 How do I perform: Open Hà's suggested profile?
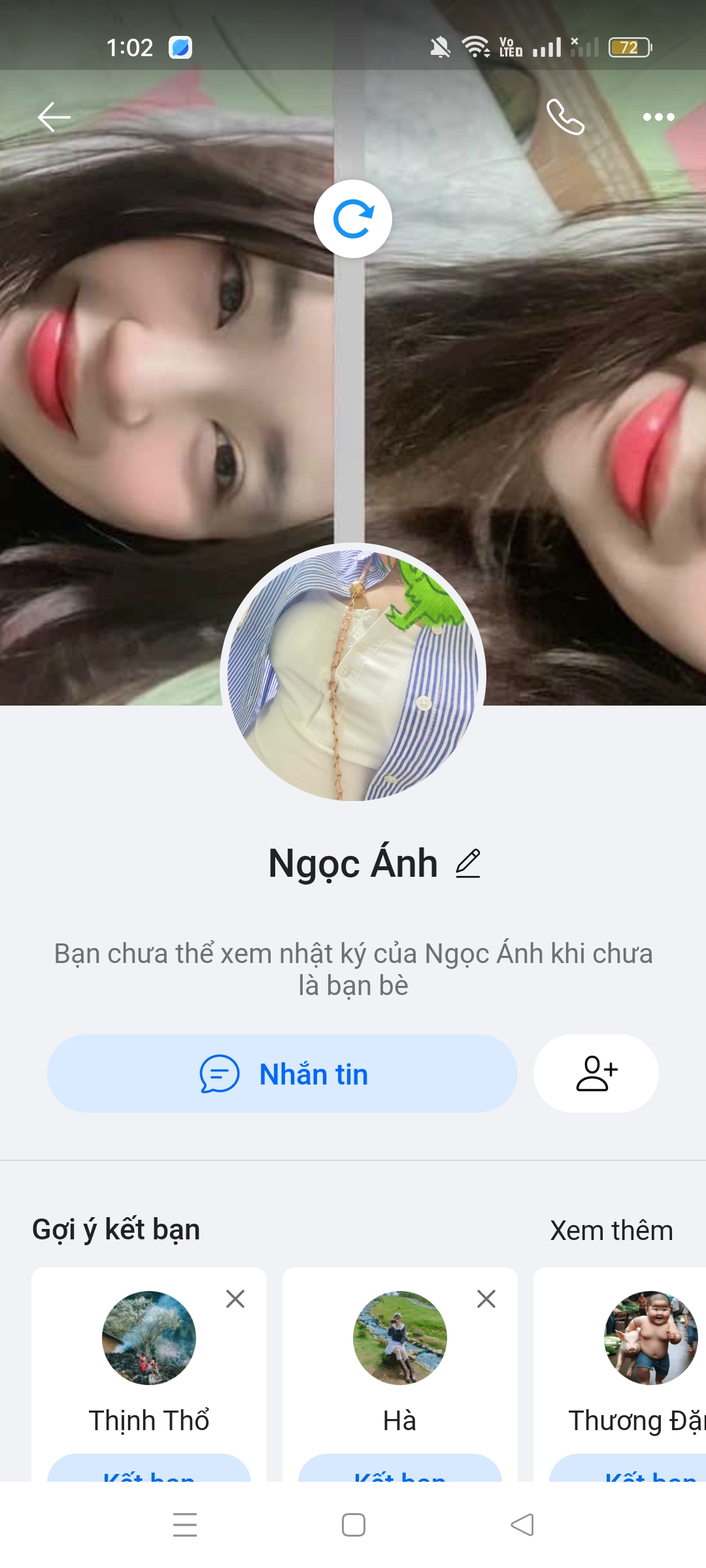pyautogui.click(x=400, y=1338)
